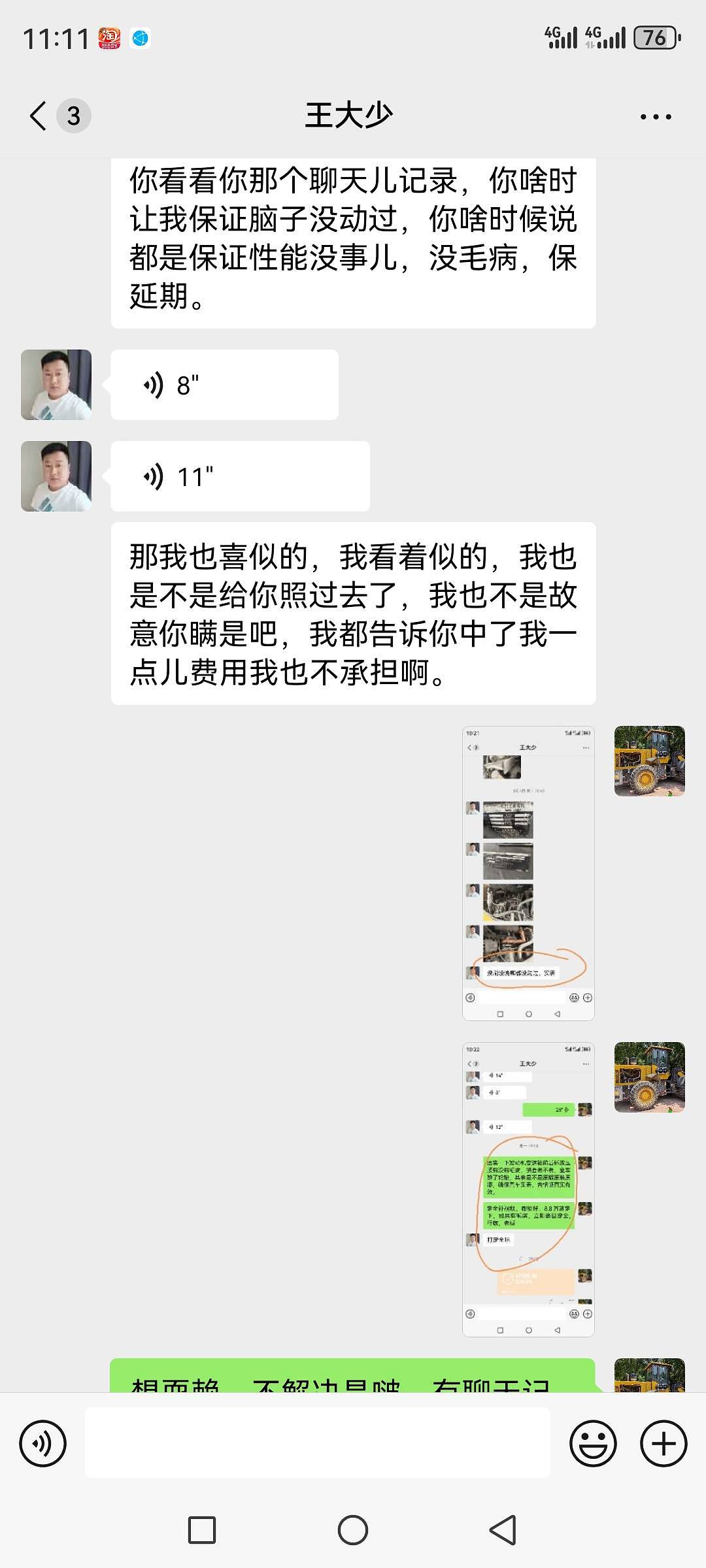Viewport: 706px width, 1568px height.
Task: Switch to voice input mode
Action: (43, 1443)
